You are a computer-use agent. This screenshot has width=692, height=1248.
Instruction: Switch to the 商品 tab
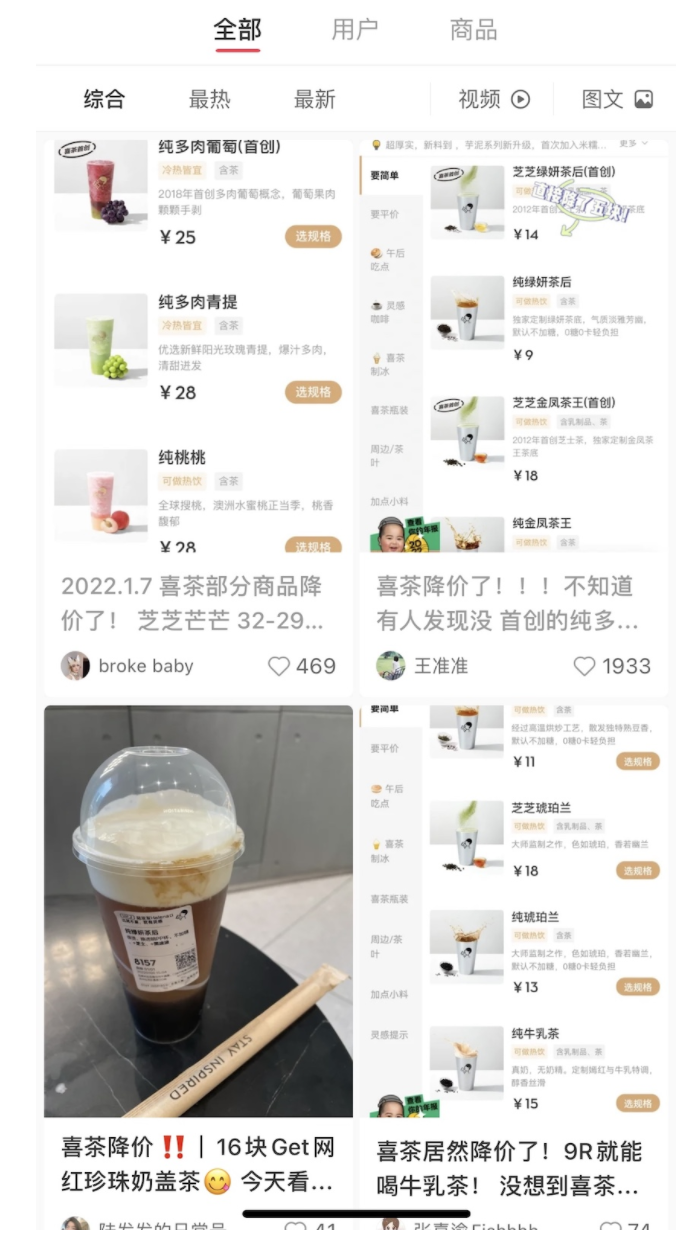point(474,30)
